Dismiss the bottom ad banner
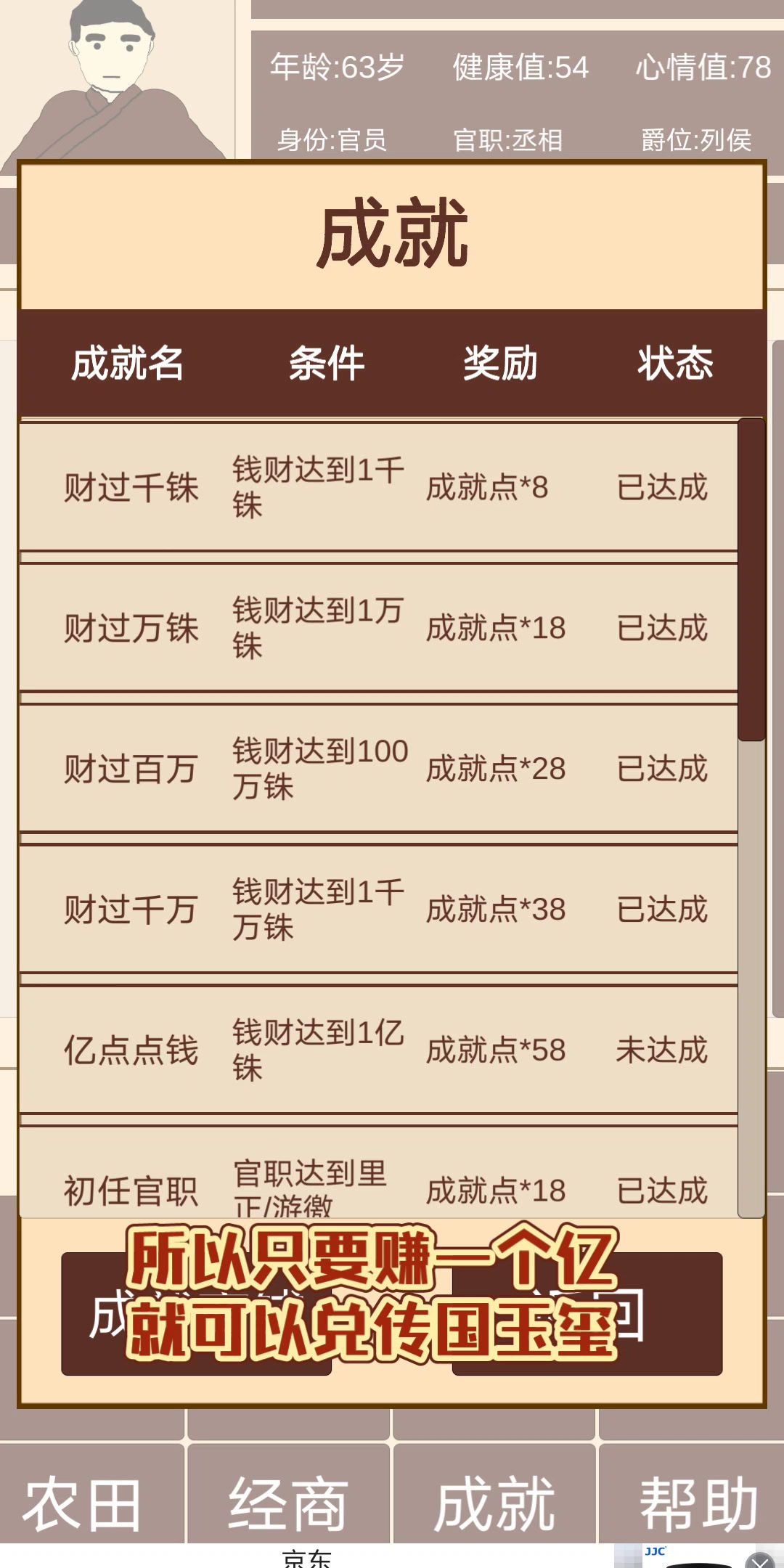The image size is (784, 1568). click(760, 1560)
